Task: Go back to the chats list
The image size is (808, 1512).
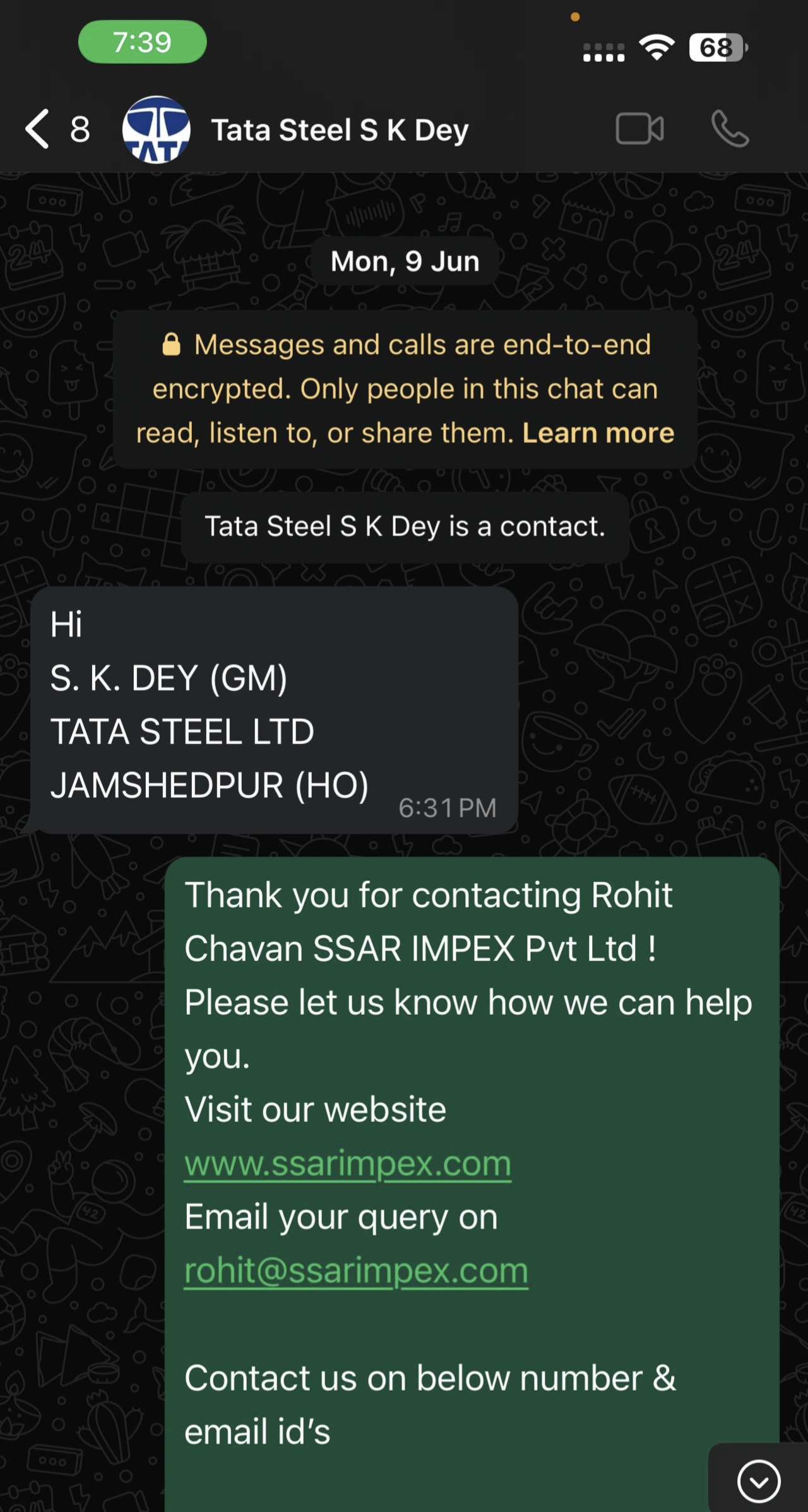Action: (39, 129)
